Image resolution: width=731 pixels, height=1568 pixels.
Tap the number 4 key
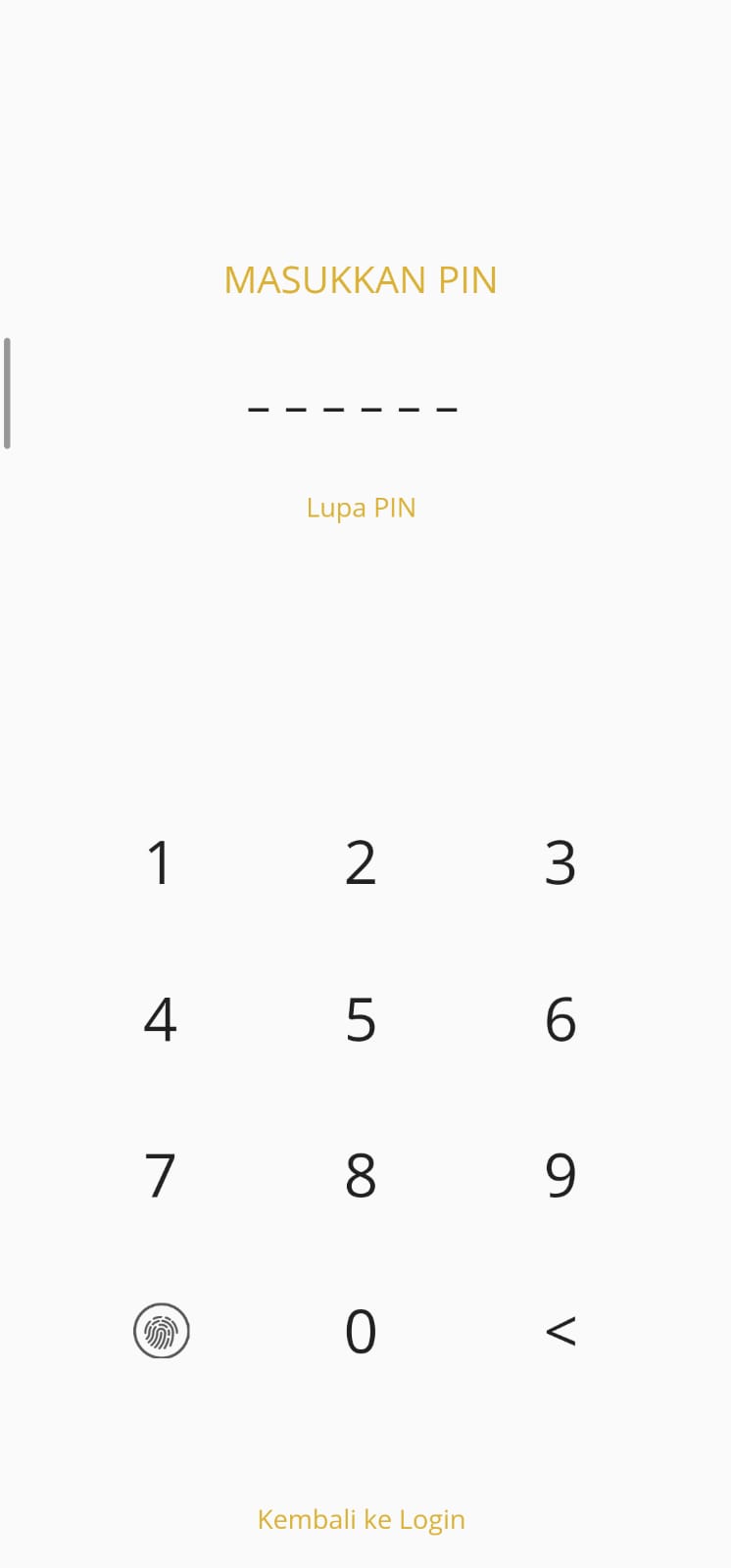pos(160,1019)
